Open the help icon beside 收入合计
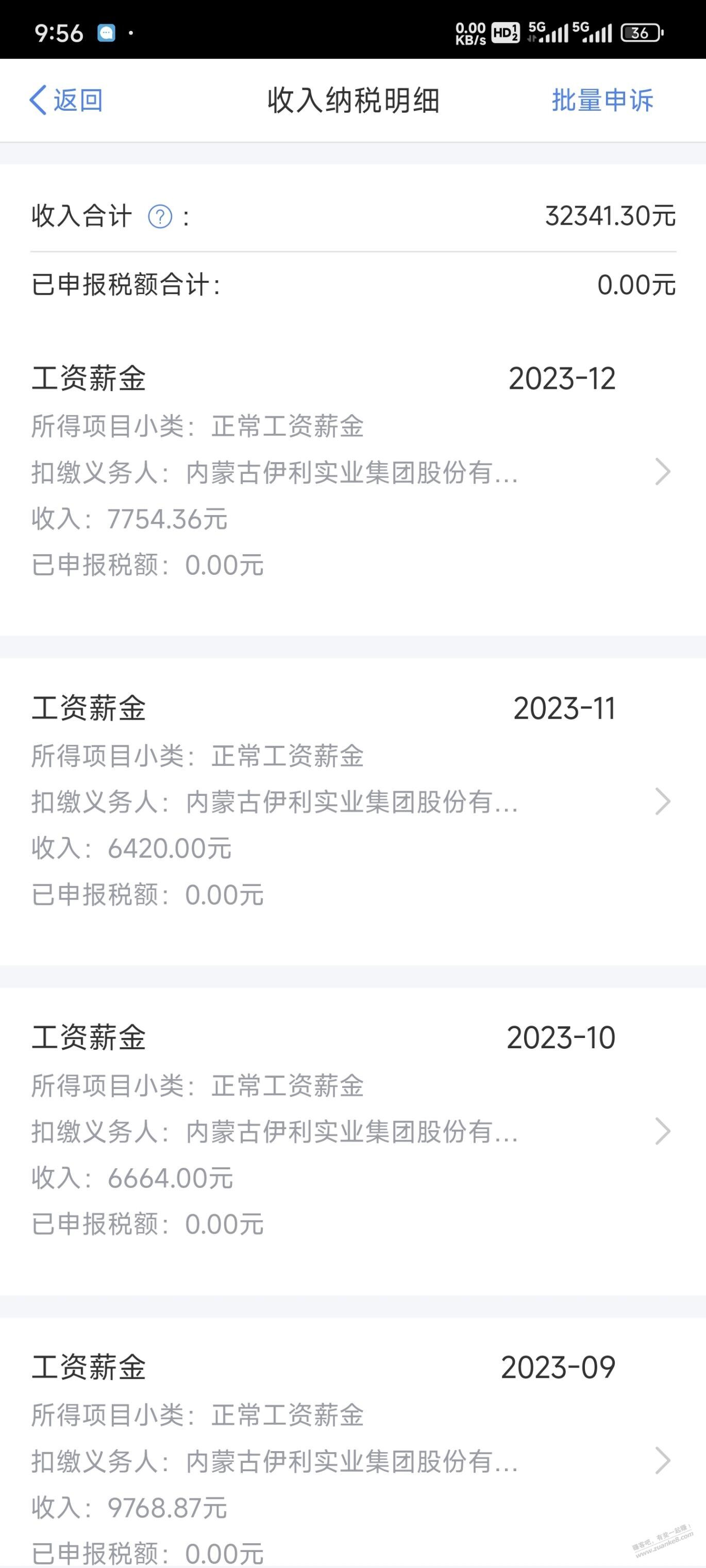 (x=160, y=216)
